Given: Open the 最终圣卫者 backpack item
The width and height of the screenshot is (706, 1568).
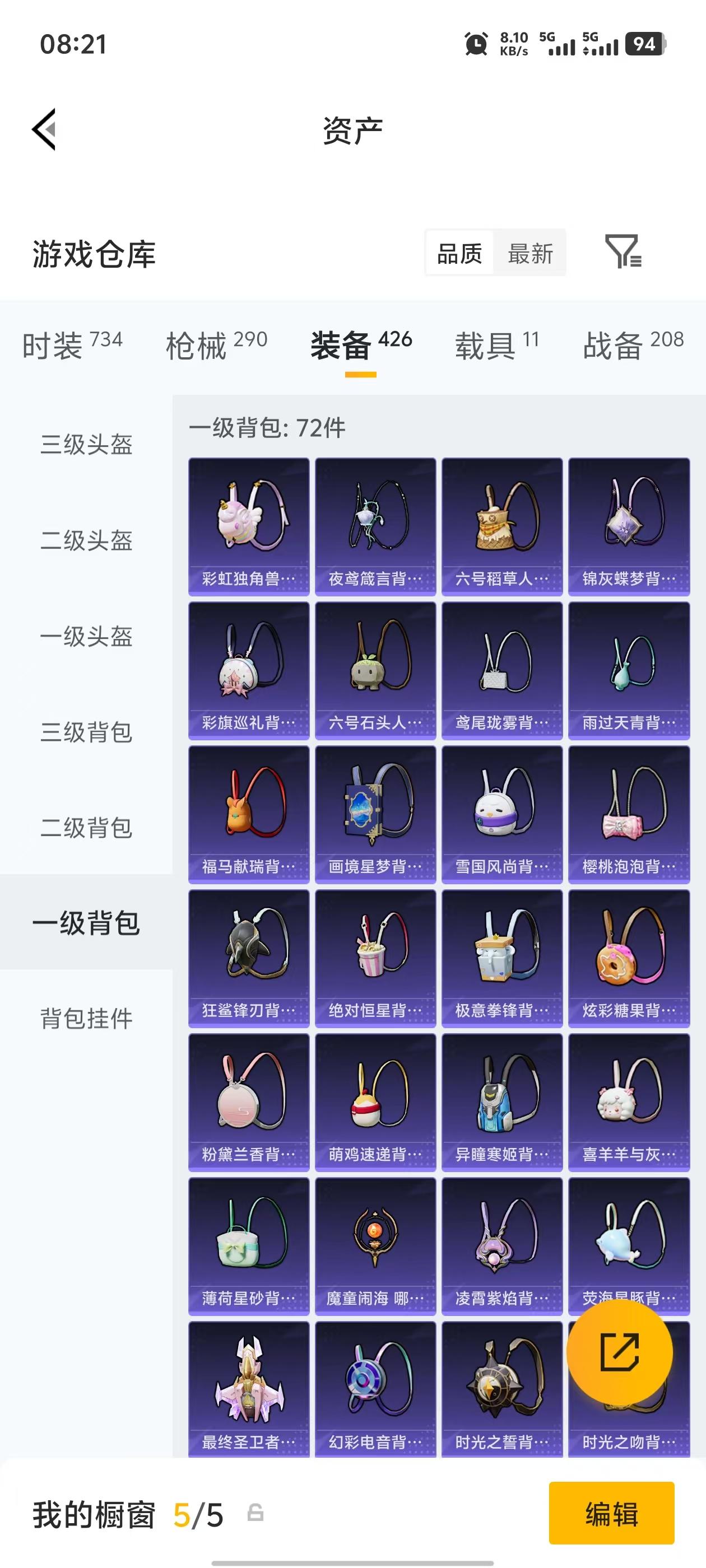Looking at the screenshot, I should (249, 1390).
